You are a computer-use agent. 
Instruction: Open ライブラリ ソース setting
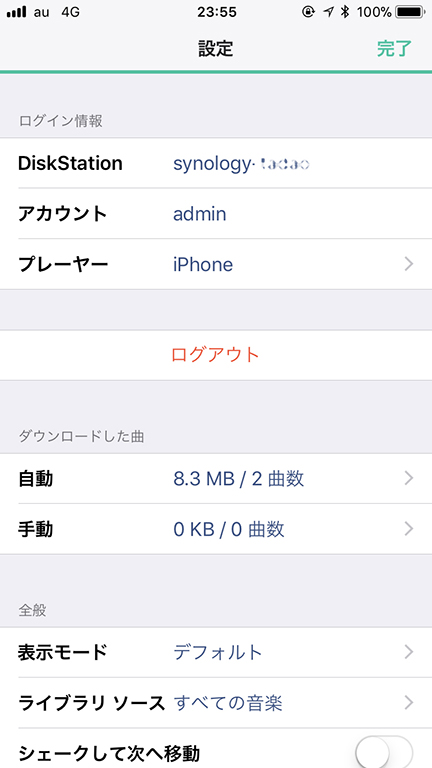(216, 703)
